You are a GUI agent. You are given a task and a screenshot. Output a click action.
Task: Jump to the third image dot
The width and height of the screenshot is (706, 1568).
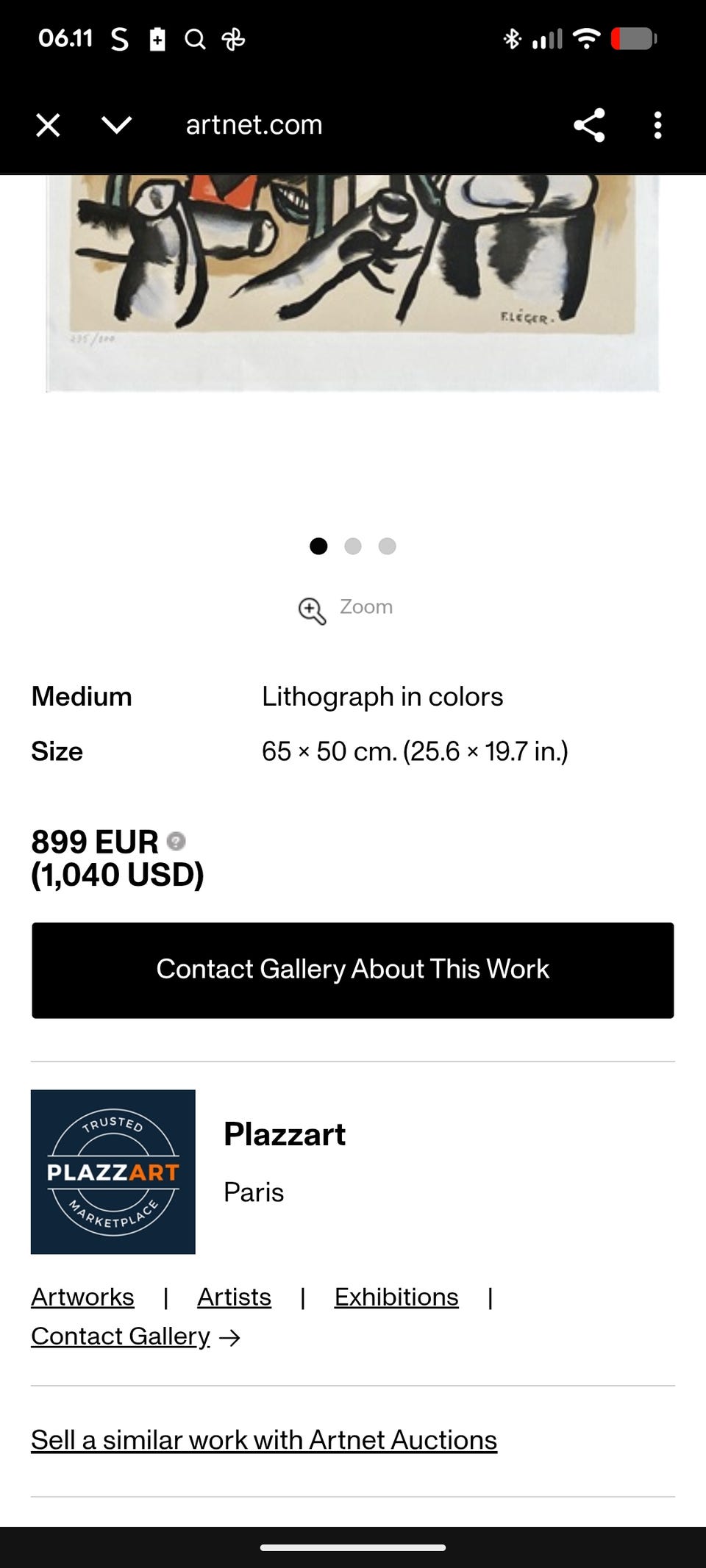[387, 546]
